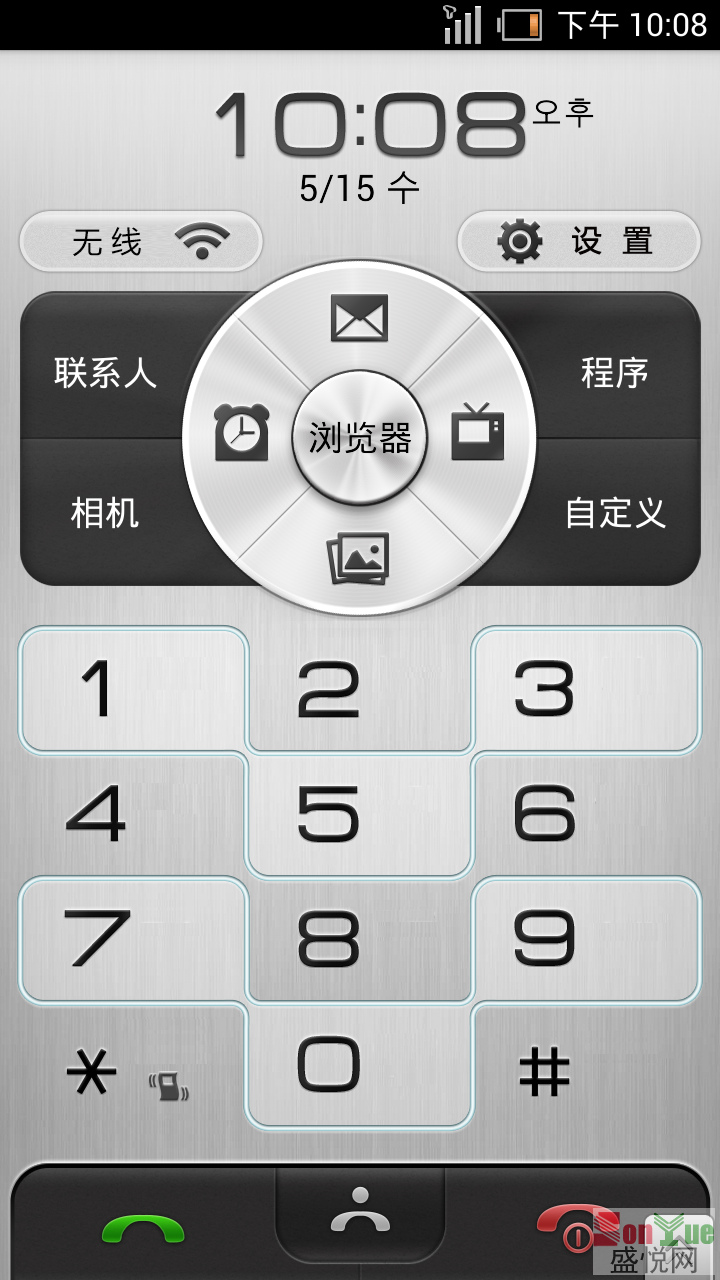Toggle the 无线 Wi-Fi button
Viewport: 720px width, 1280px height.
(x=141, y=241)
